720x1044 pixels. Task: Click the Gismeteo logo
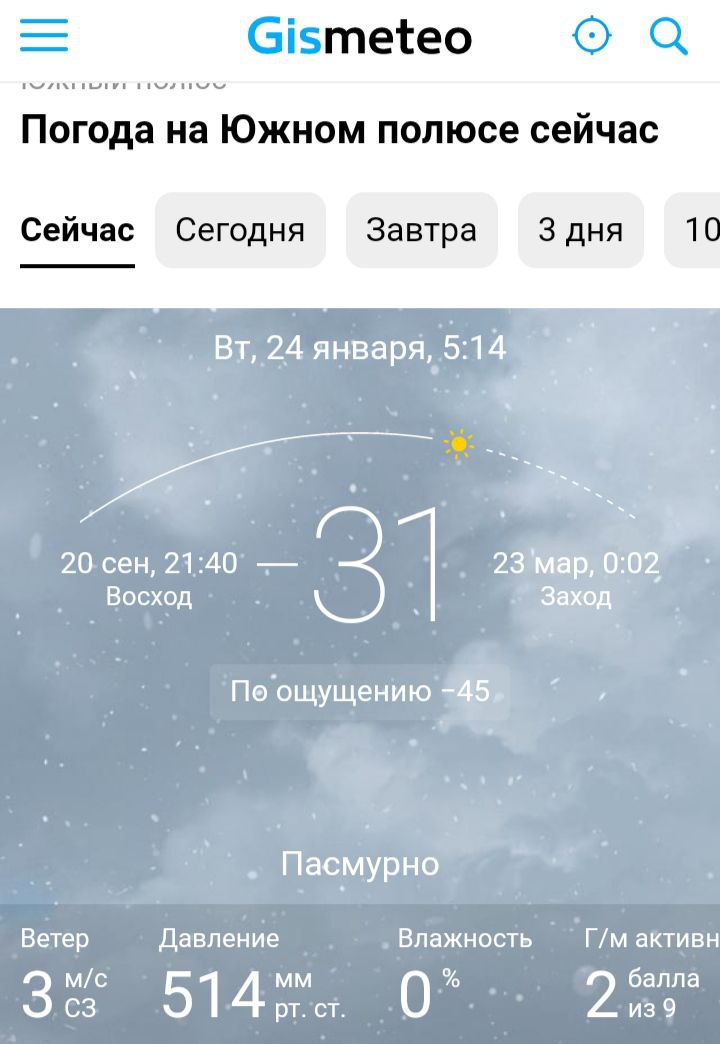[x=360, y=35]
